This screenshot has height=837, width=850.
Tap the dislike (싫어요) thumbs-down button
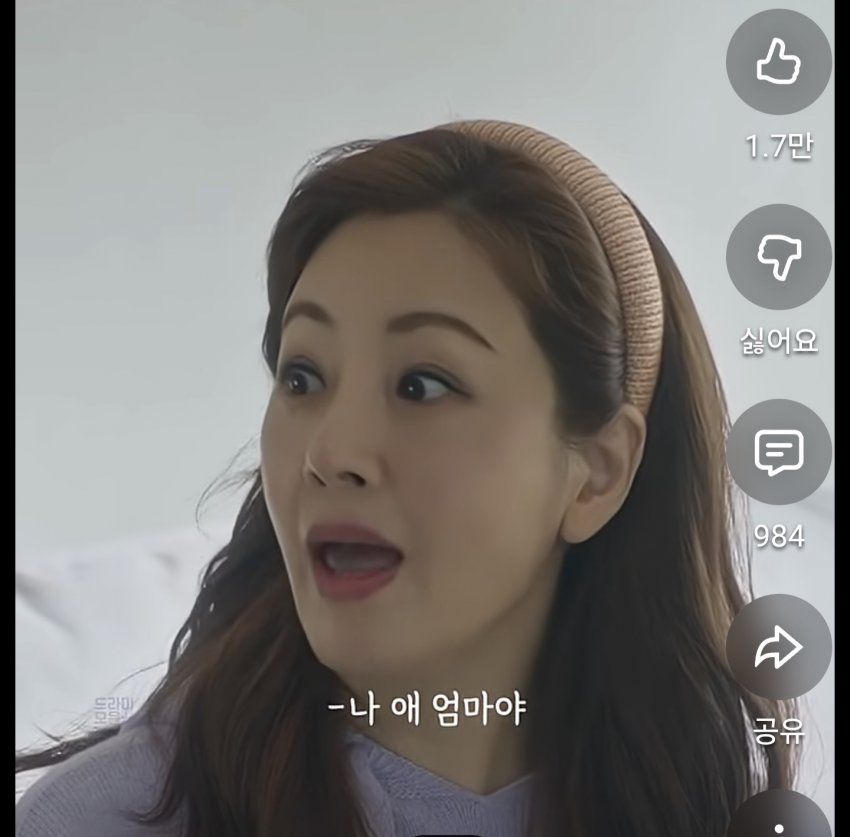[778, 258]
